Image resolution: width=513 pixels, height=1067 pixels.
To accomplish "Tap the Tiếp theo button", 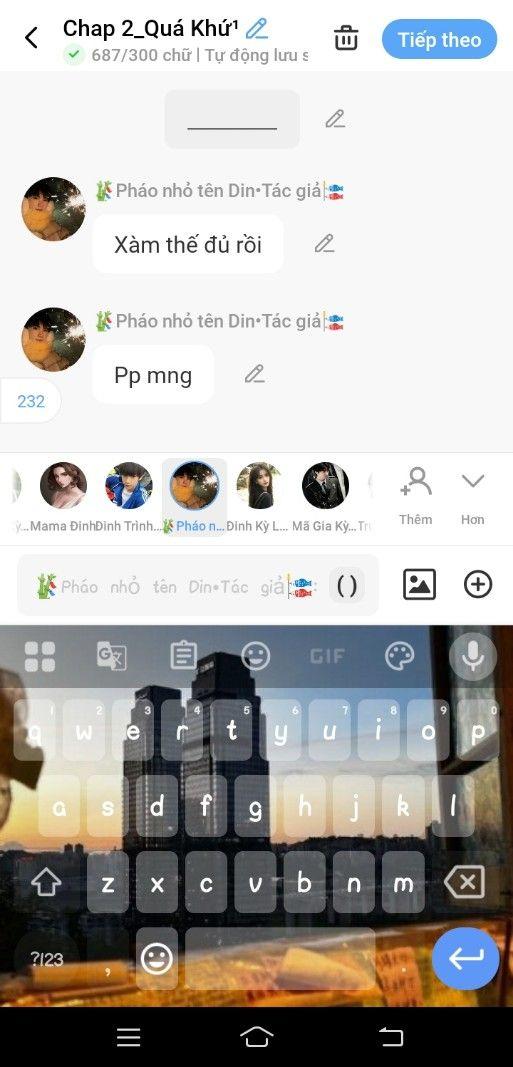I will coord(440,39).
